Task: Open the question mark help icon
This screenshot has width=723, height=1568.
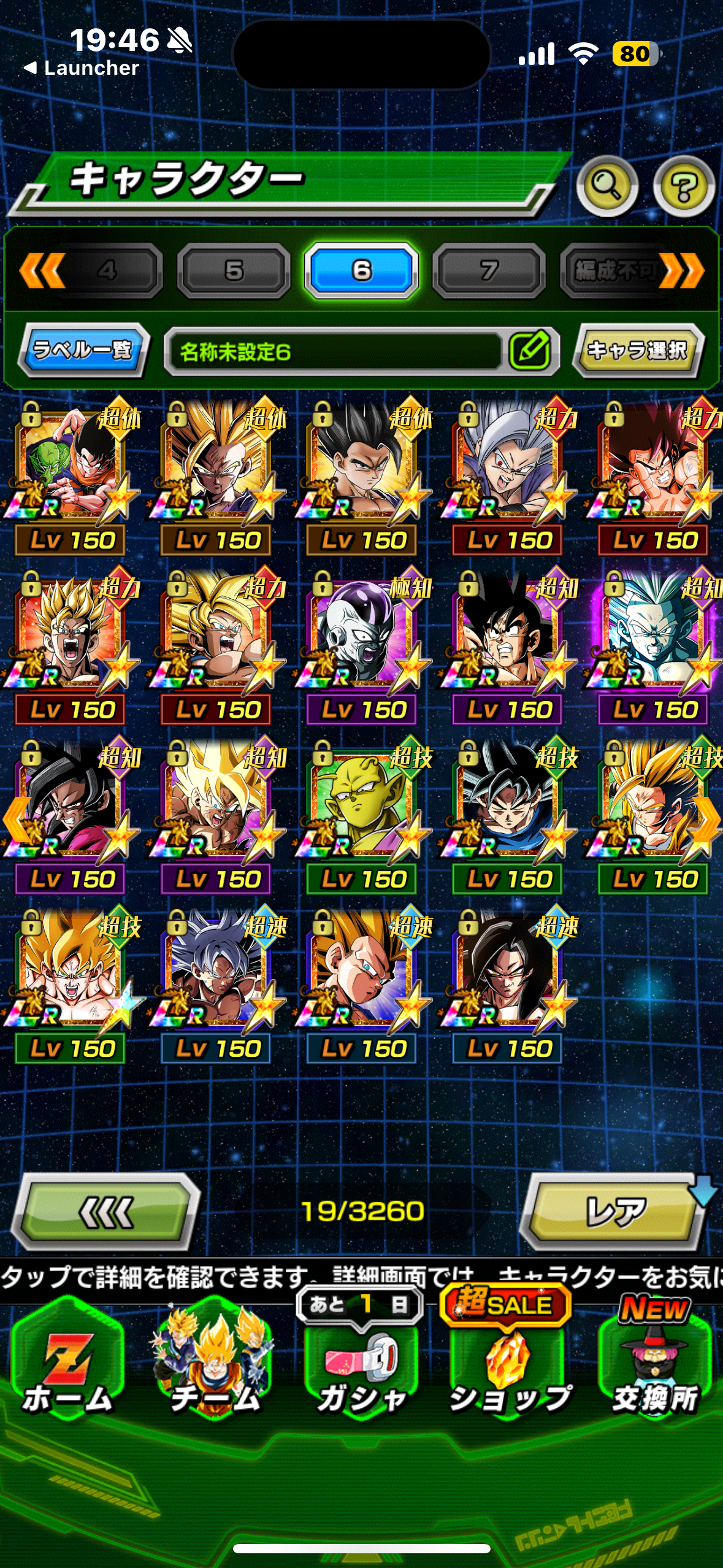Action: coord(684,186)
